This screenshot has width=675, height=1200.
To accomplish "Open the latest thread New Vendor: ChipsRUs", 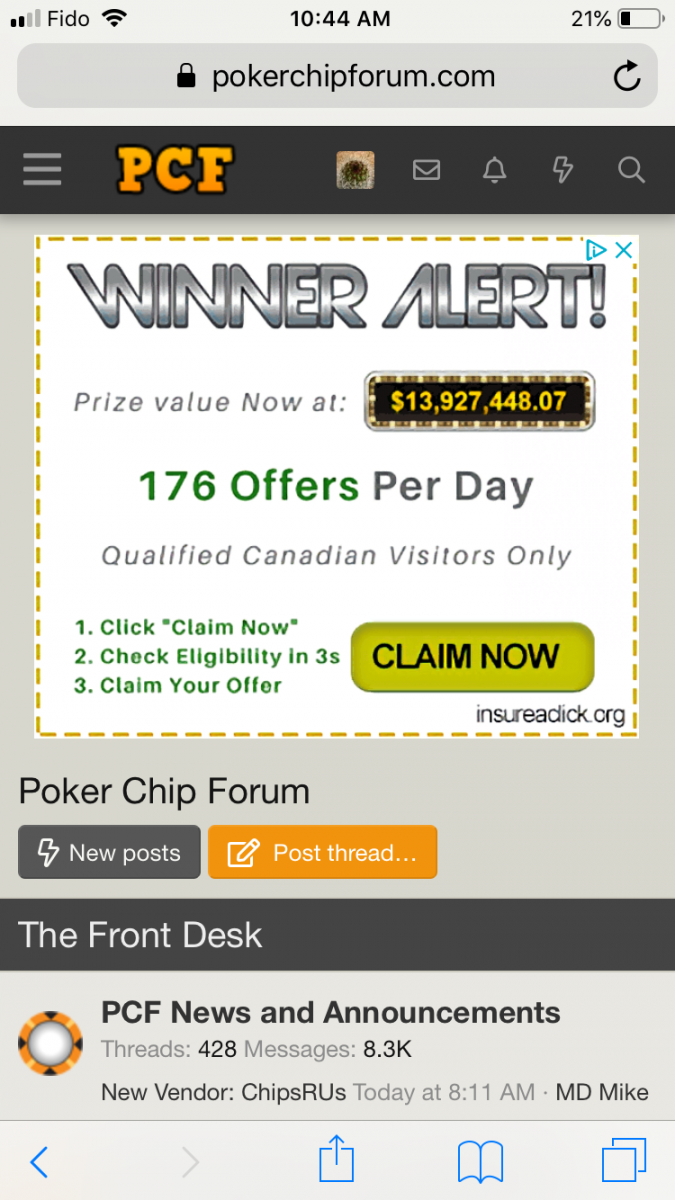I will (x=223, y=1092).
